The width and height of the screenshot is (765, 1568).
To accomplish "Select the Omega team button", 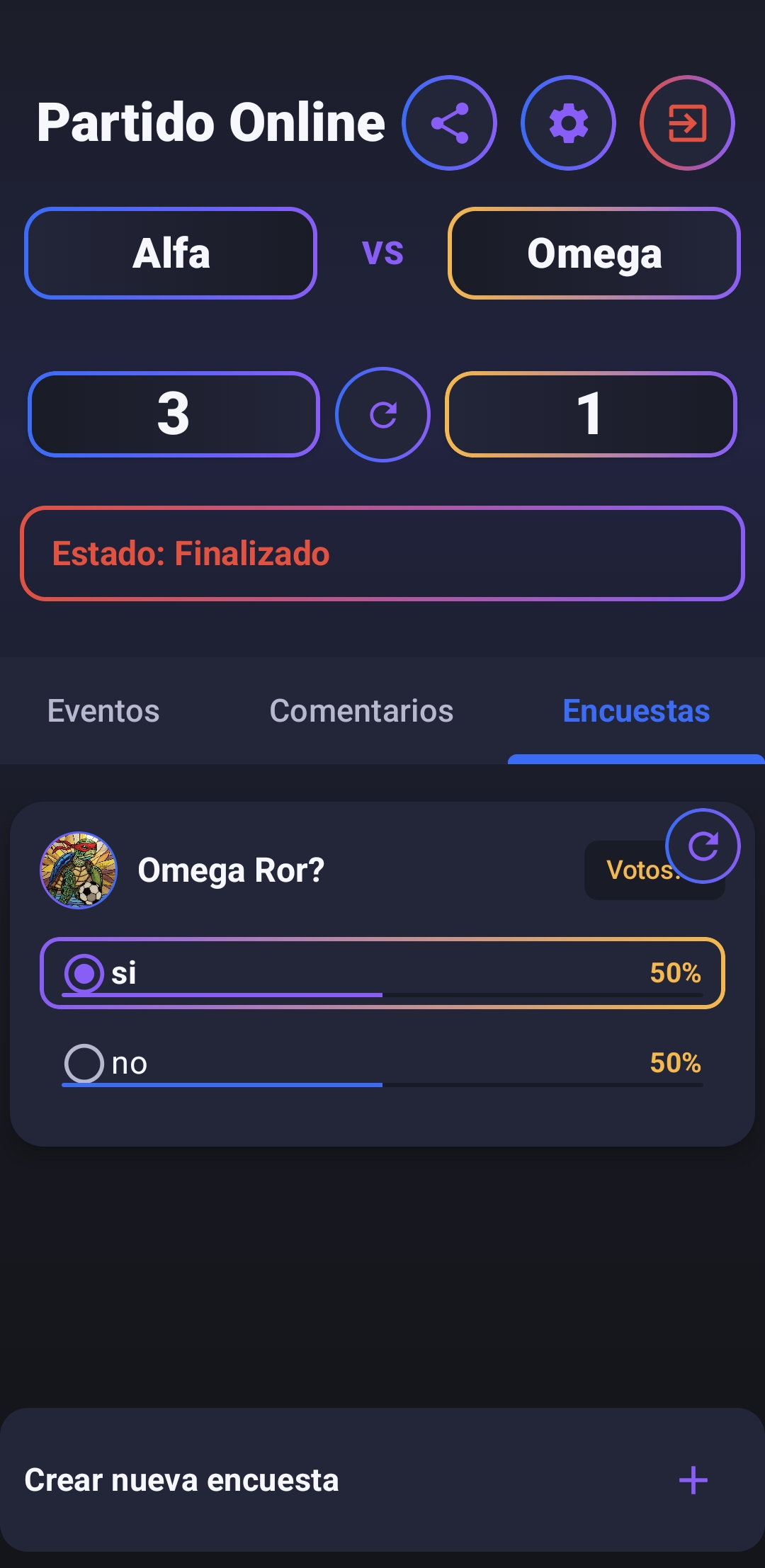I will pyautogui.click(x=595, y=253).
